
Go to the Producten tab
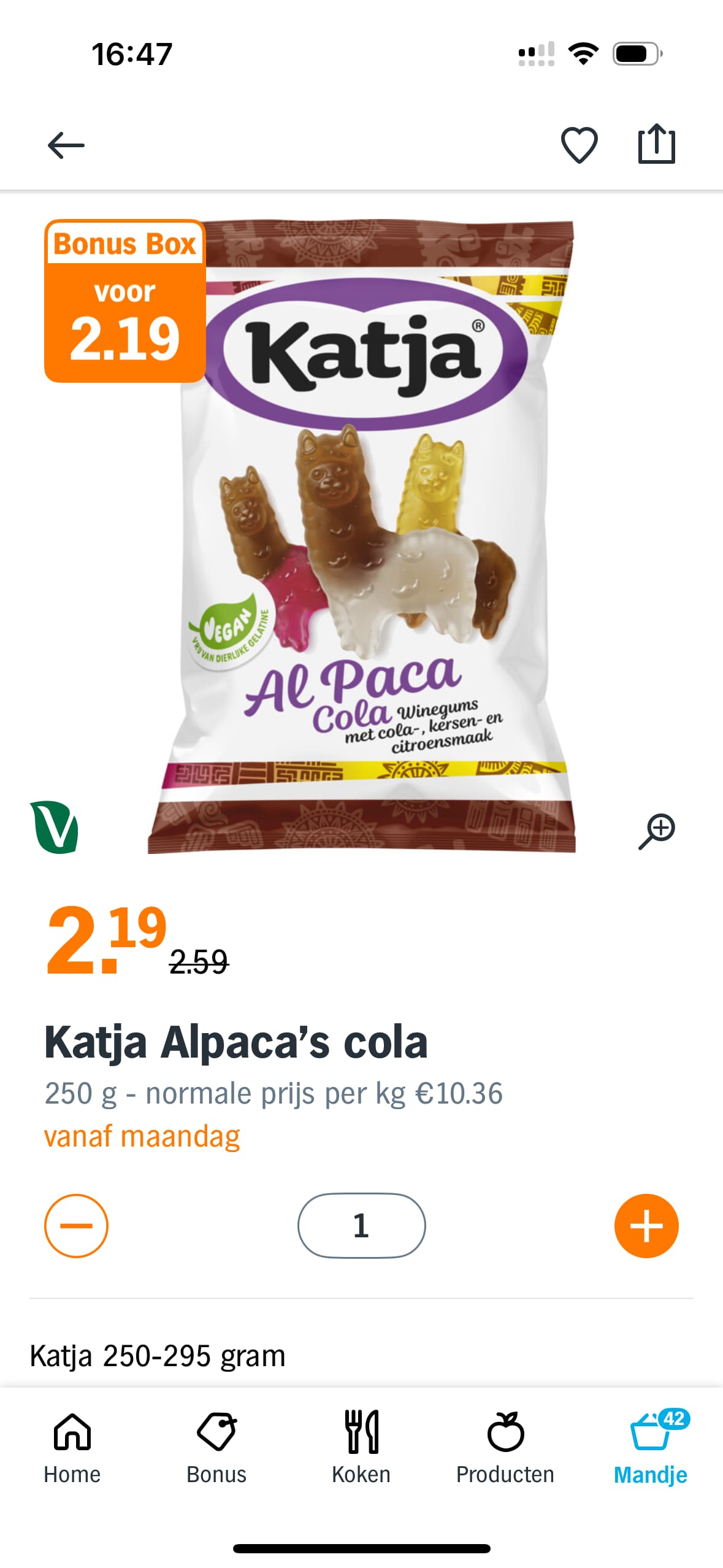click(505, 1448)
